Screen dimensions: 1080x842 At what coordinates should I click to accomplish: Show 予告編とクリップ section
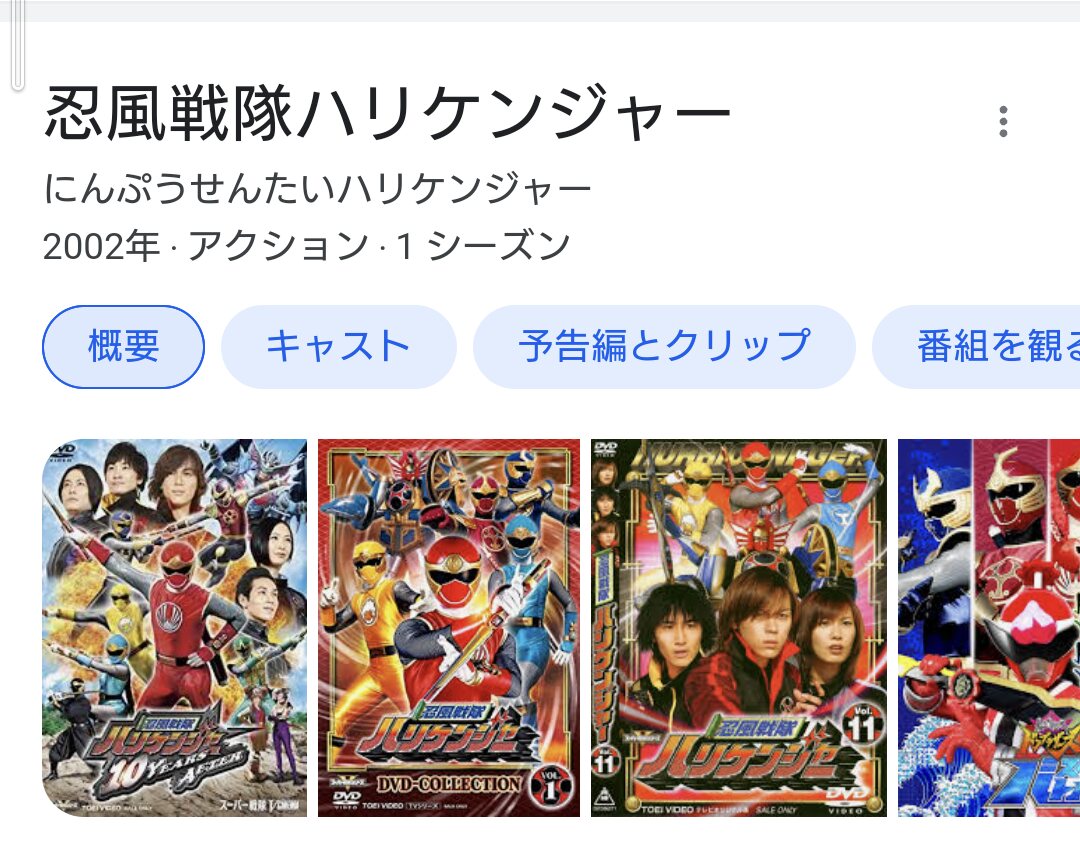click(664, 347)
